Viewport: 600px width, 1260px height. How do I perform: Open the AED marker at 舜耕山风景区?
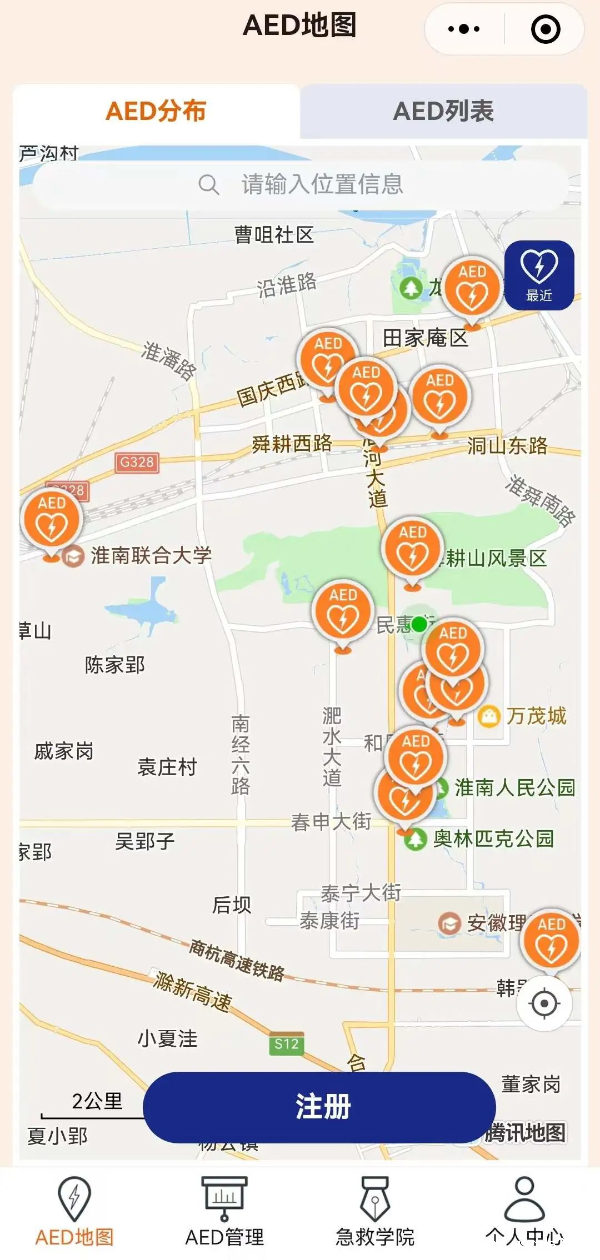pos(412,550)
